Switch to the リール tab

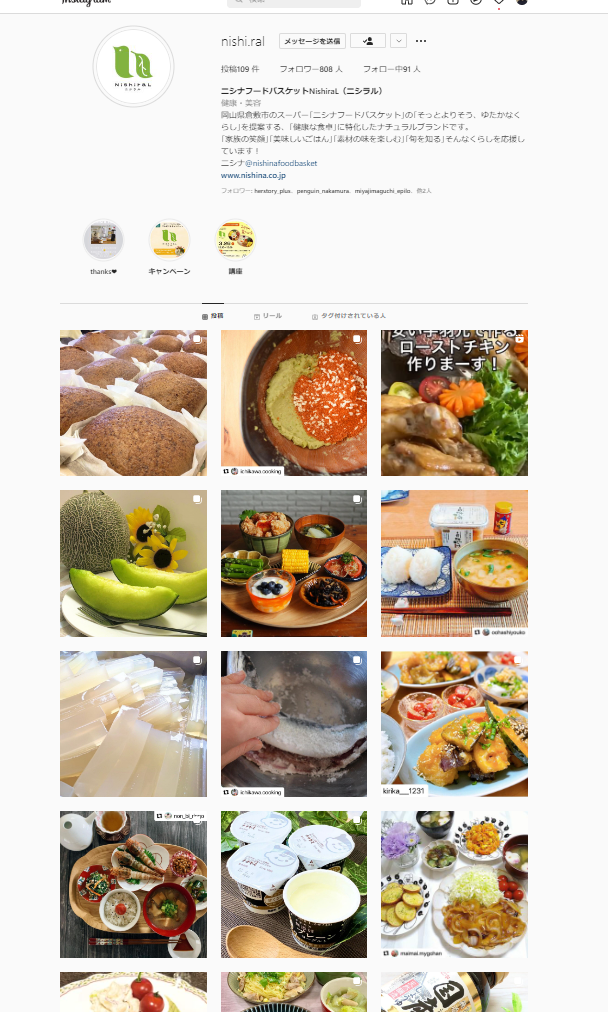268,316
